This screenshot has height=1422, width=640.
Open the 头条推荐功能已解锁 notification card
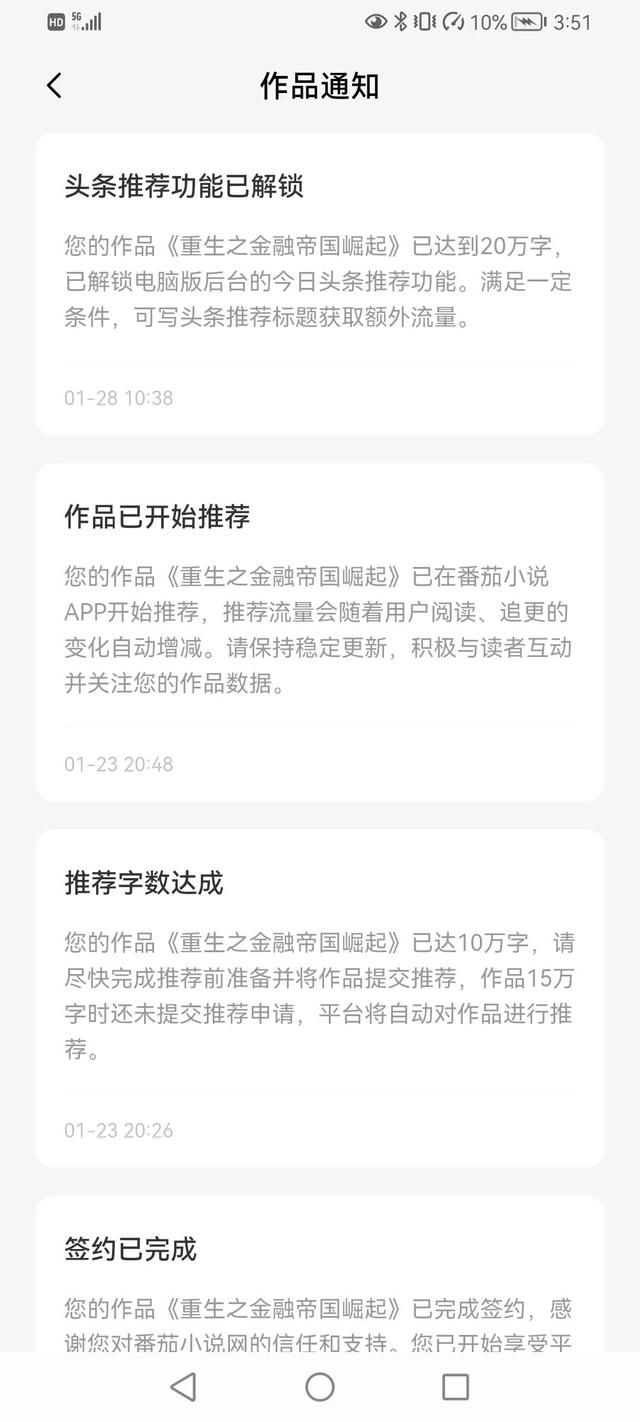pyautogui.click(x=320, y=284)
